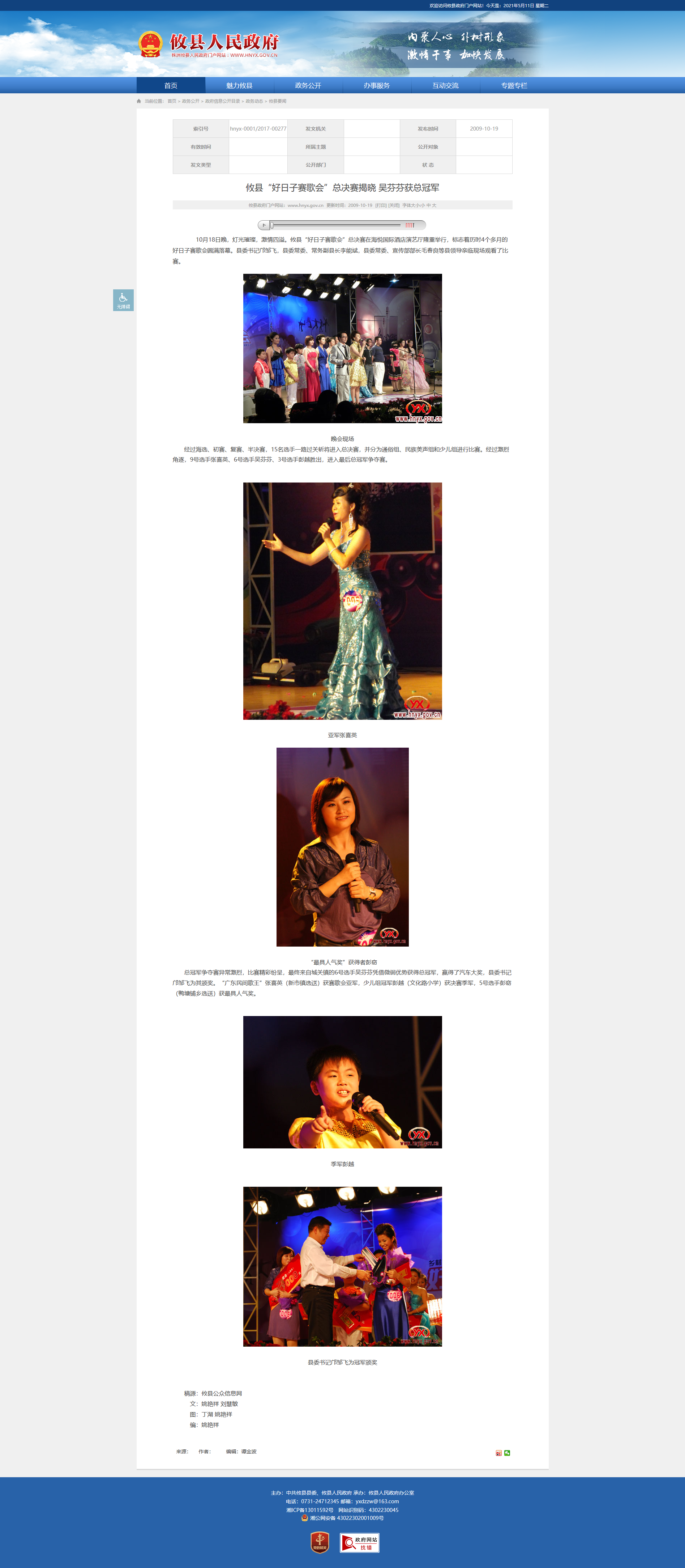Switch to the 魅力攸县 tab

239,85
